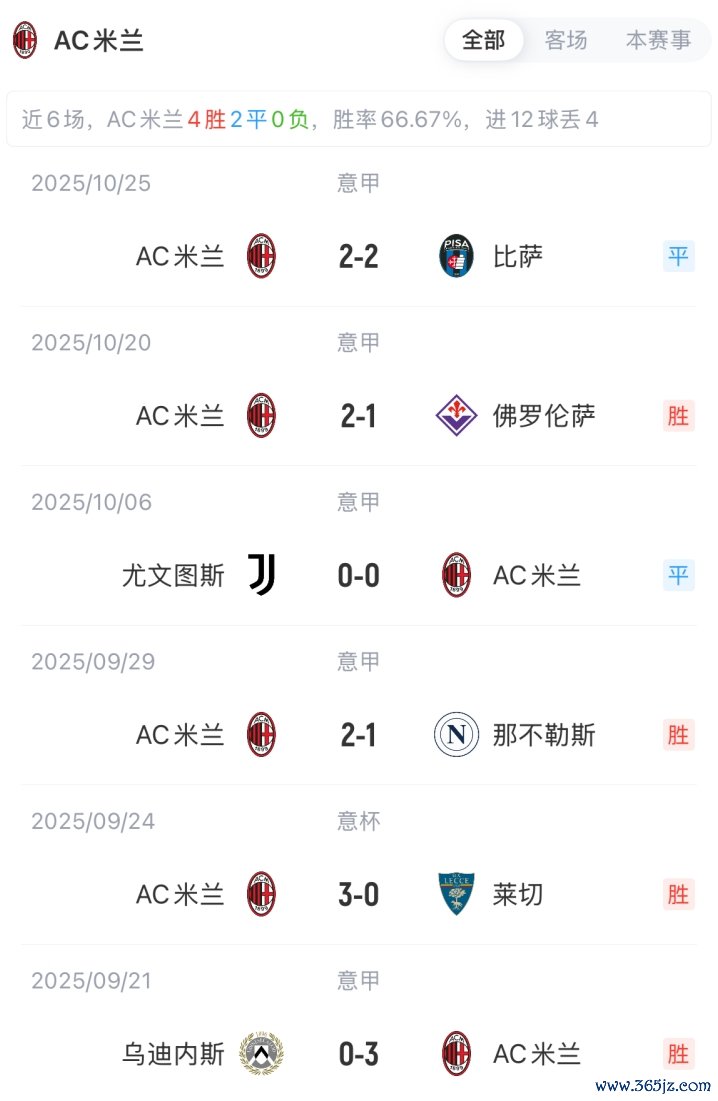Open AC米兰 vs 那不勒斯 2-1 match
Viewport: 718px width, 1101px height.
click(x=358, y=735)
